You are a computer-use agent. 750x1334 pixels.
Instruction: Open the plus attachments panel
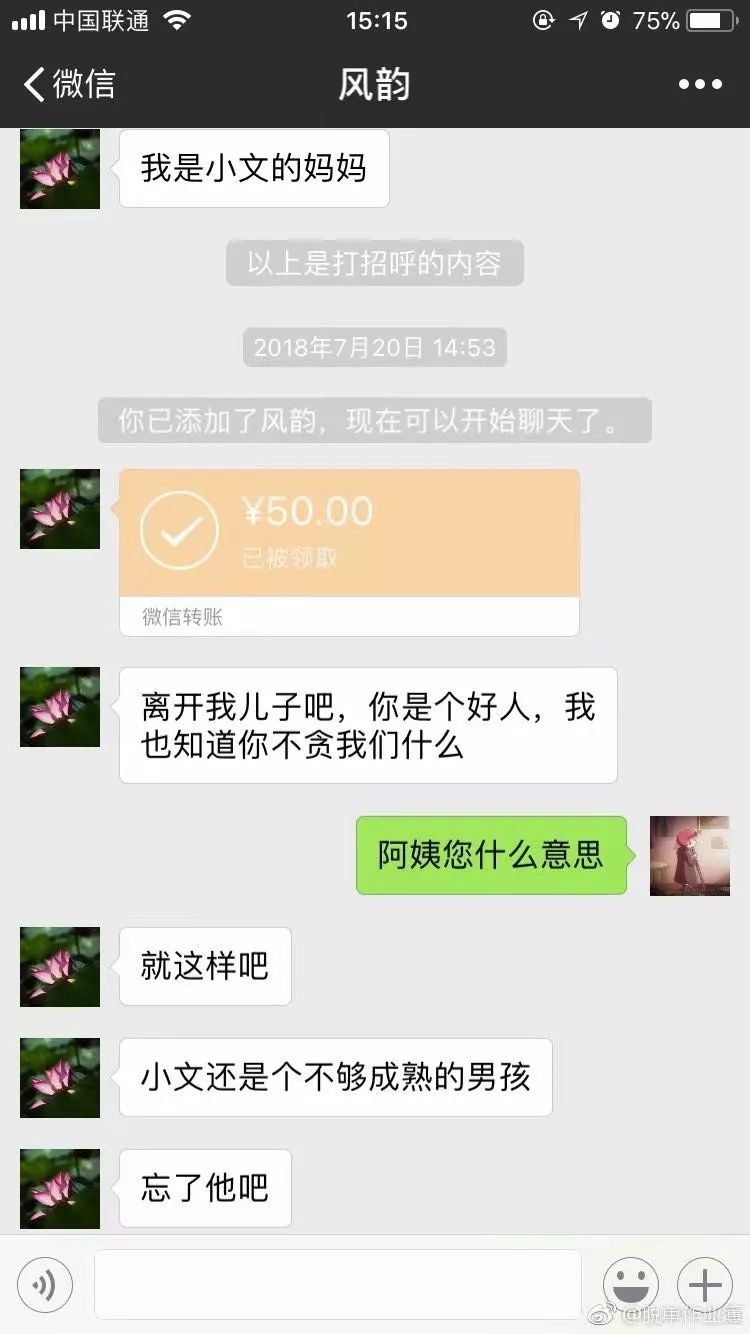coord(705,1285)
